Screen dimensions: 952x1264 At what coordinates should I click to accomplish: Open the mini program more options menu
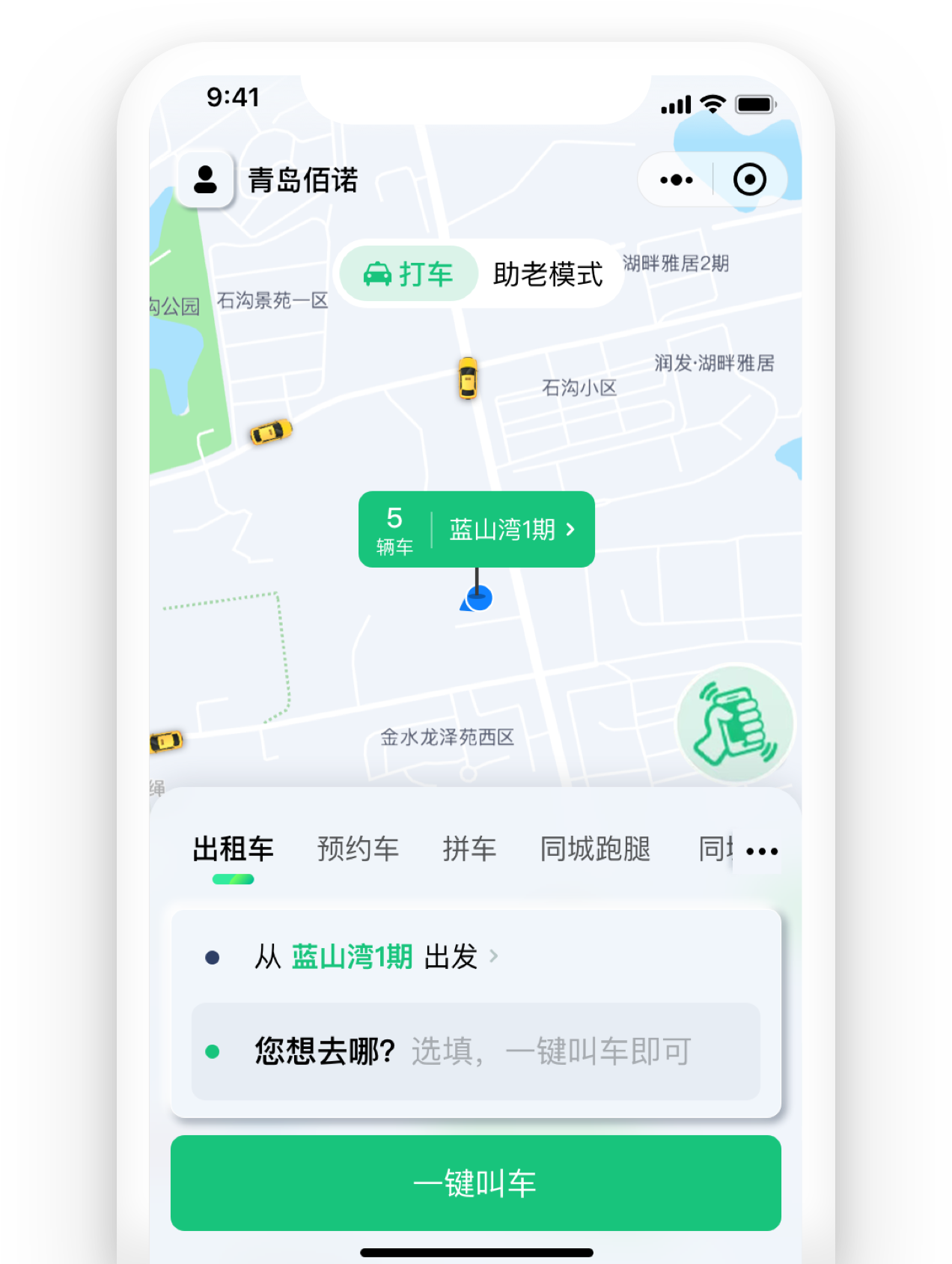[x=677, y=180]
